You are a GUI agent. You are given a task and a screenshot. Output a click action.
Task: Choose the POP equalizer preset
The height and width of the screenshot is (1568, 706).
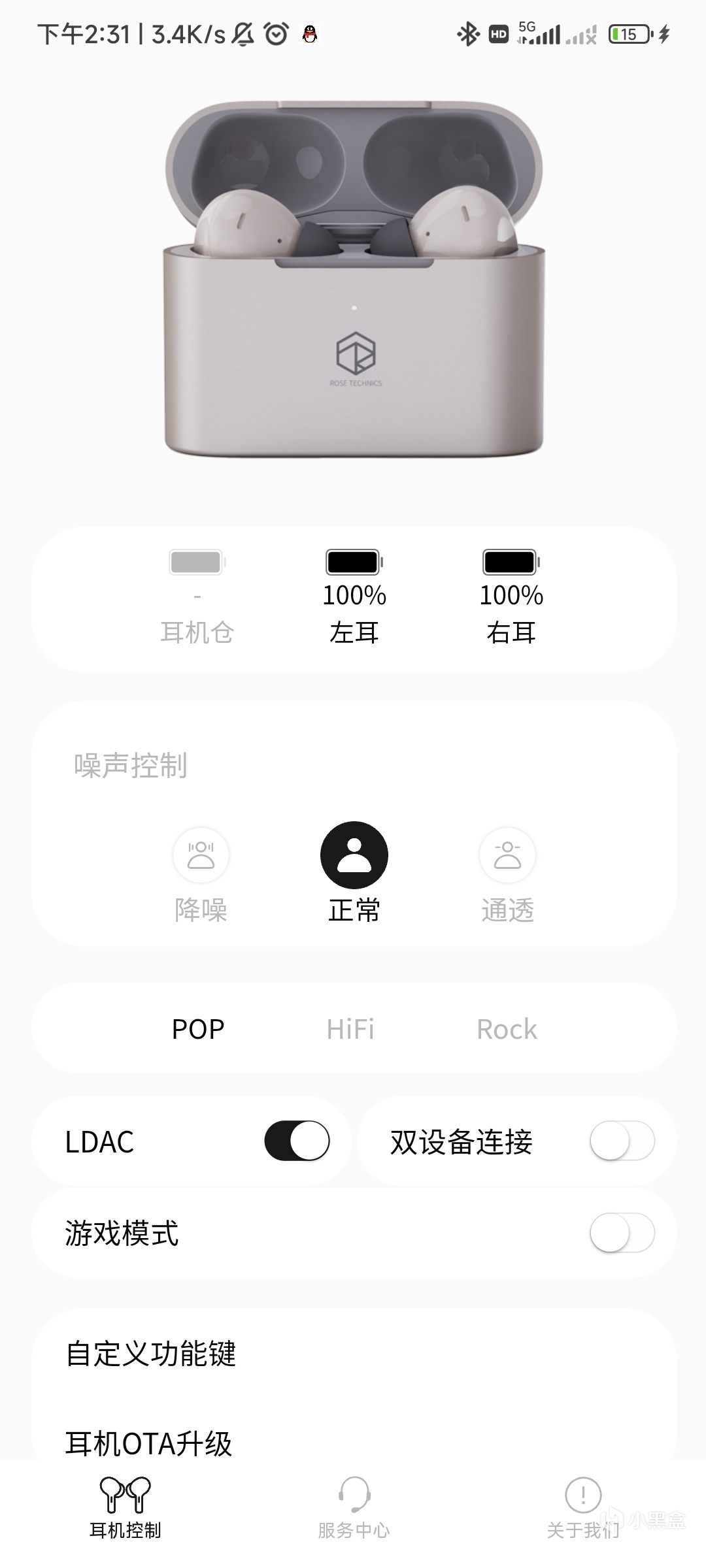click(198, 1030)
